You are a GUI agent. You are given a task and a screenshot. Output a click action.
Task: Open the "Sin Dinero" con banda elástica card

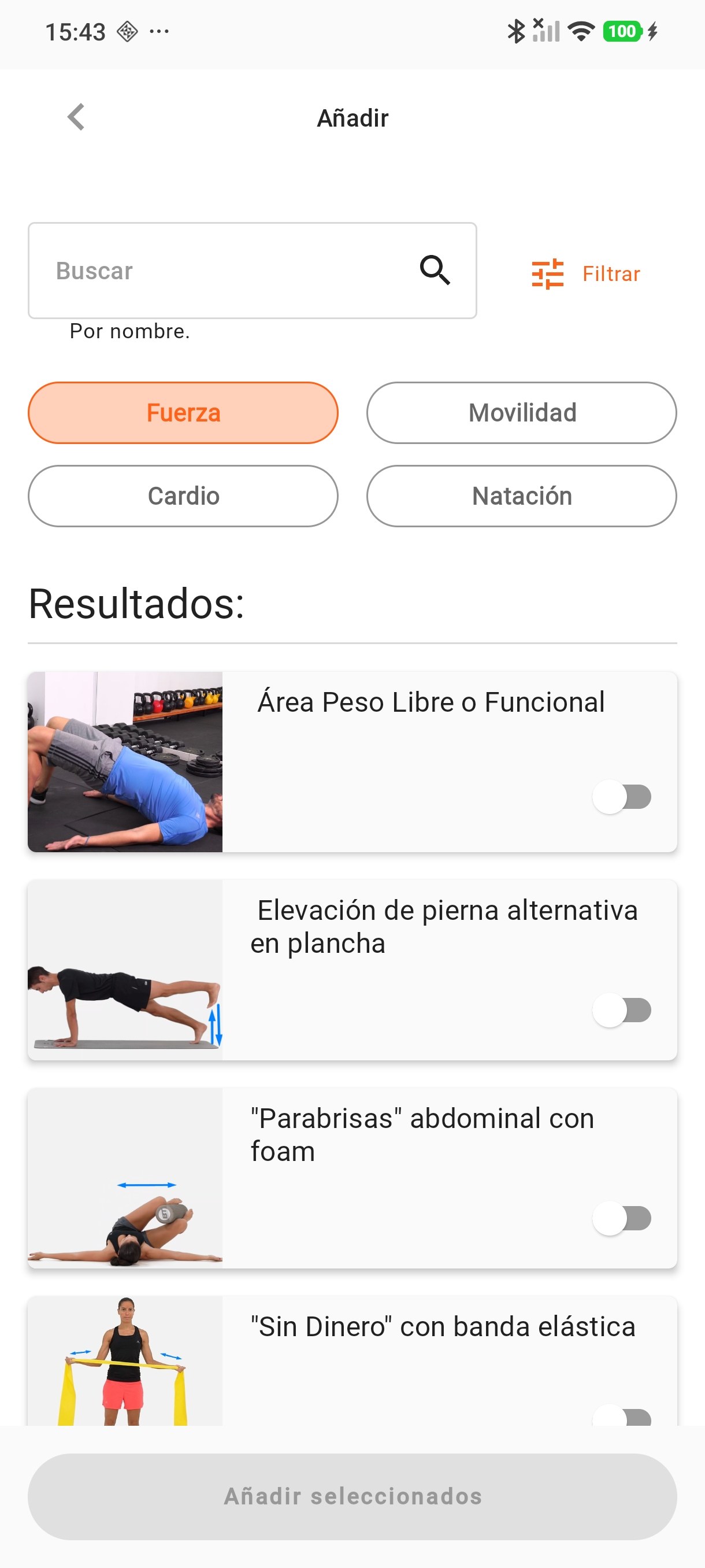352,1361
